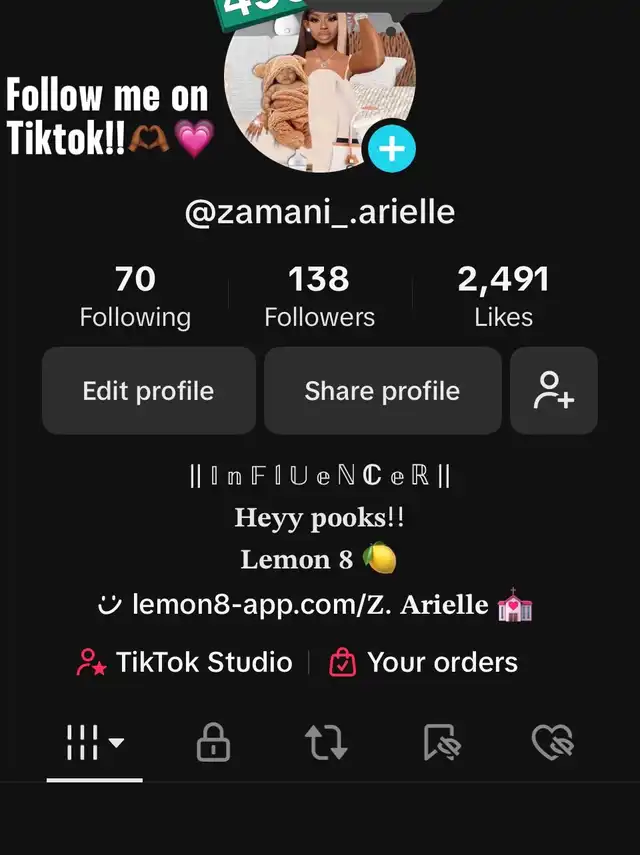Share profile with others

click(382, 391)
